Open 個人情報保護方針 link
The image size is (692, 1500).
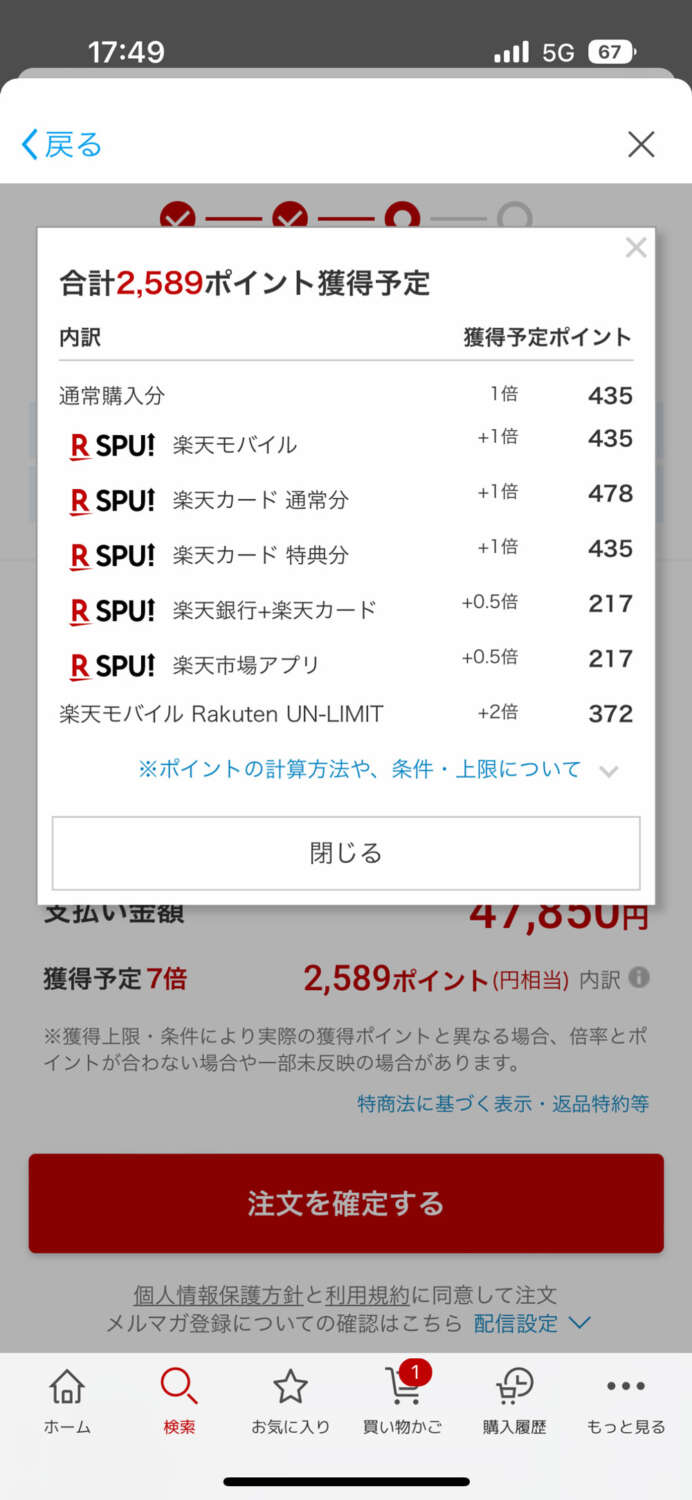click(218, 1295)
